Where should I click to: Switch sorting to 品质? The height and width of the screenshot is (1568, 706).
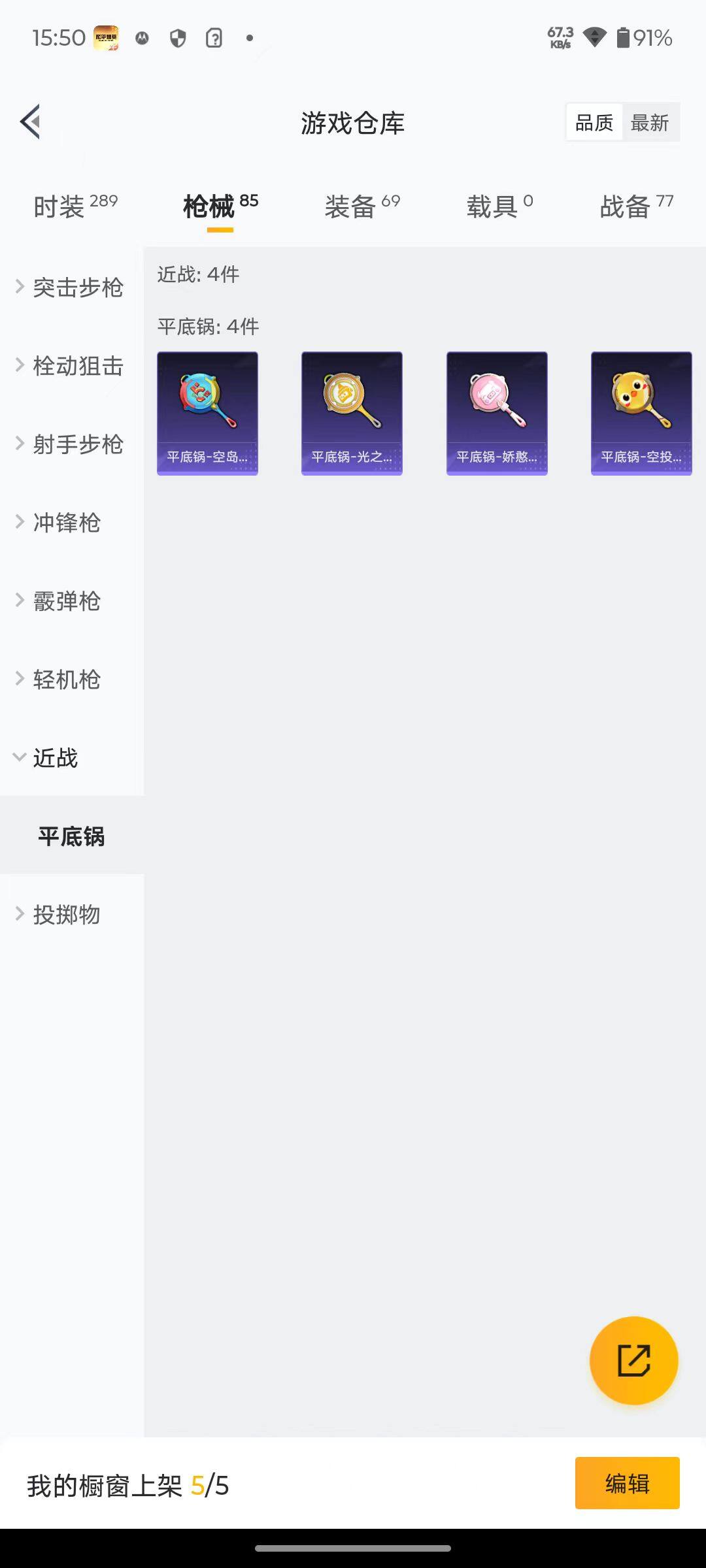[594, 122]
